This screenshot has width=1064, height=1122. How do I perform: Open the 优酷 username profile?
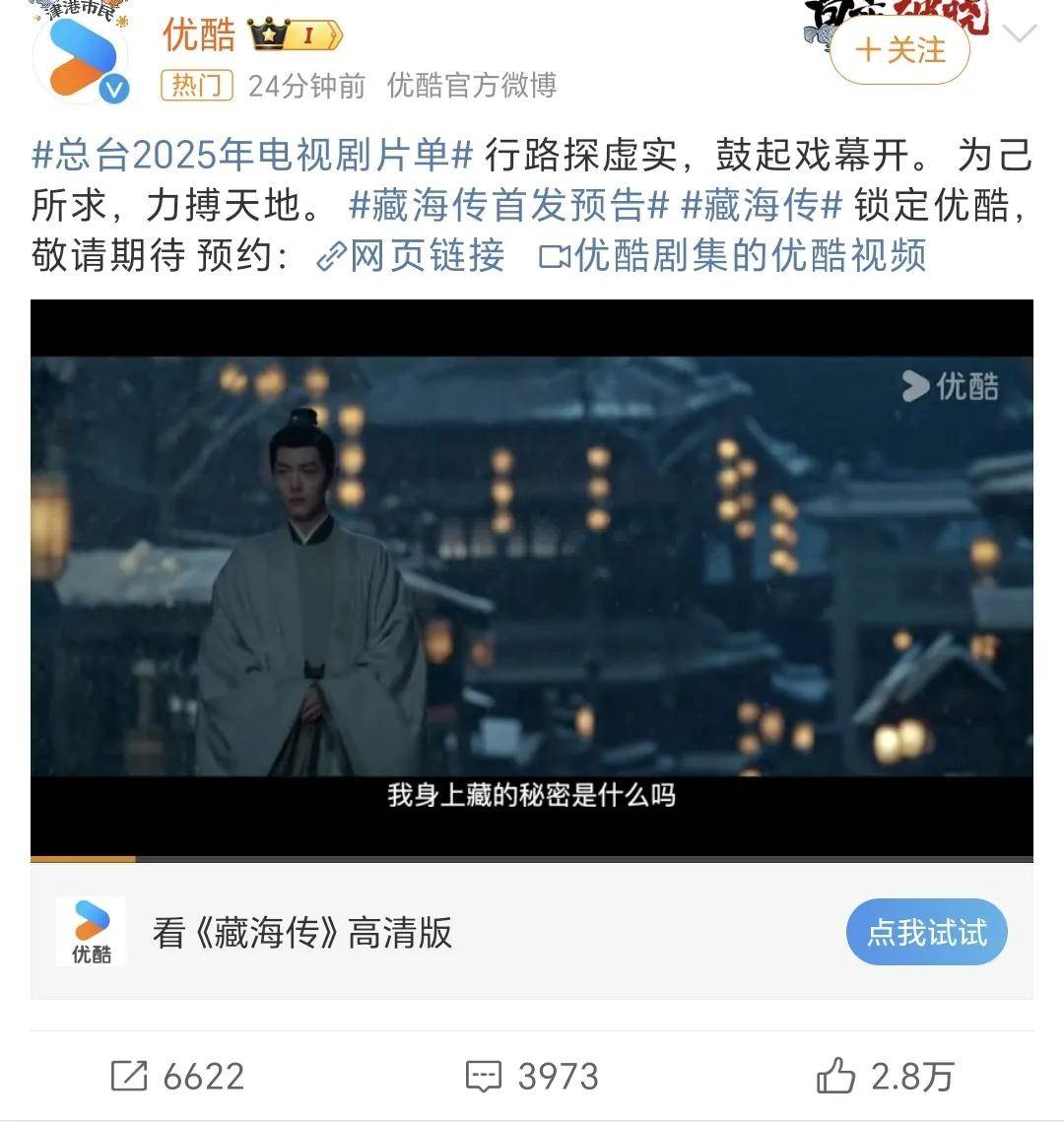pos(199,35)
